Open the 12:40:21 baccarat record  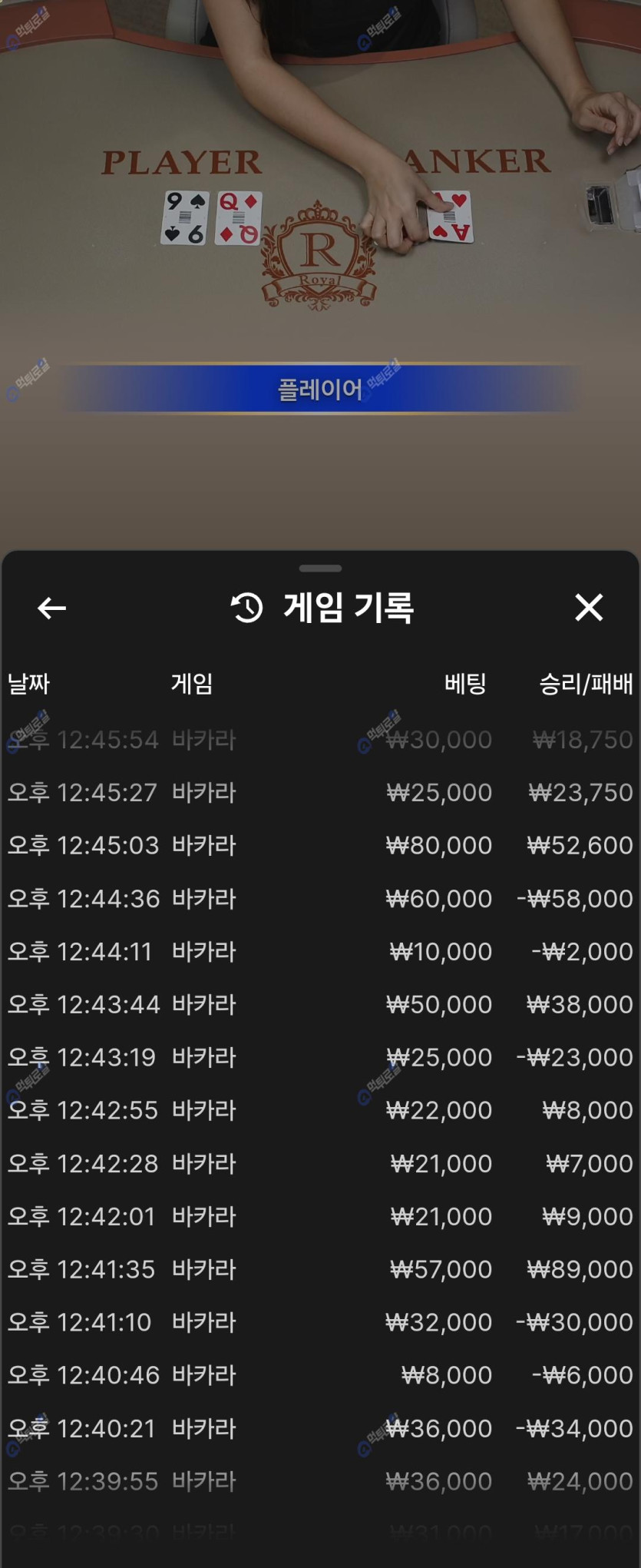pos(320,1428)
